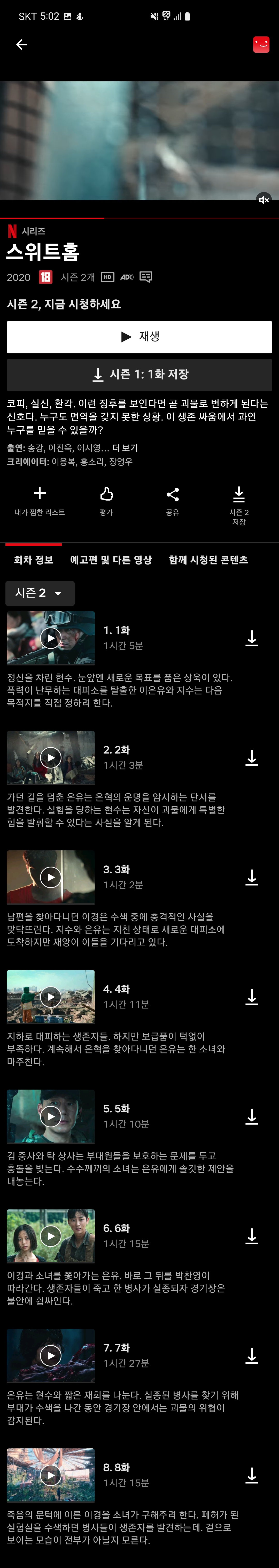This screenshot has width=279, height=1568.
Task: Download episode 4화
Action: click(x=252, y=997)
